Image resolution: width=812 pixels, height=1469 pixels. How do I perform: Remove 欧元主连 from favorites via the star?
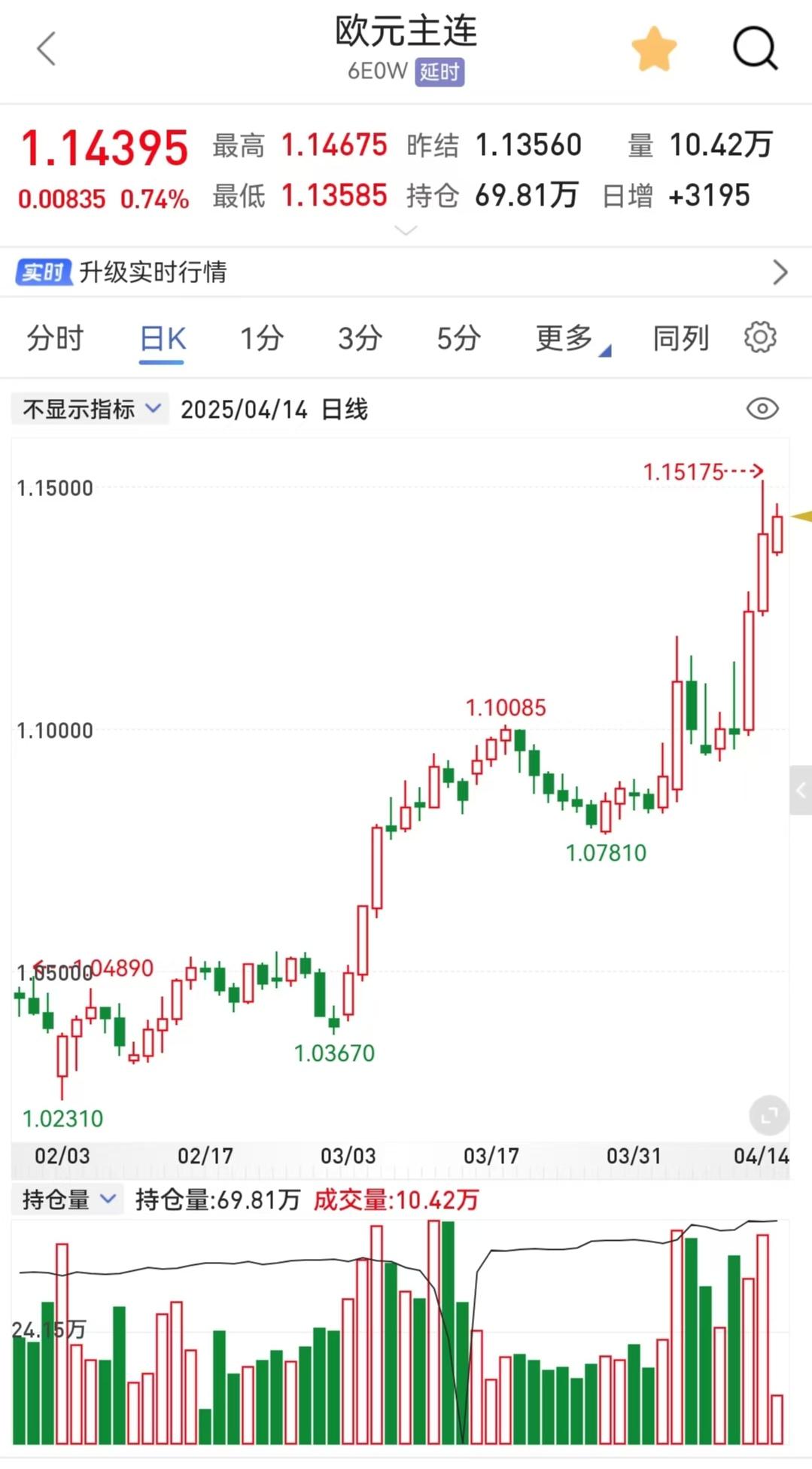point(653,49)
